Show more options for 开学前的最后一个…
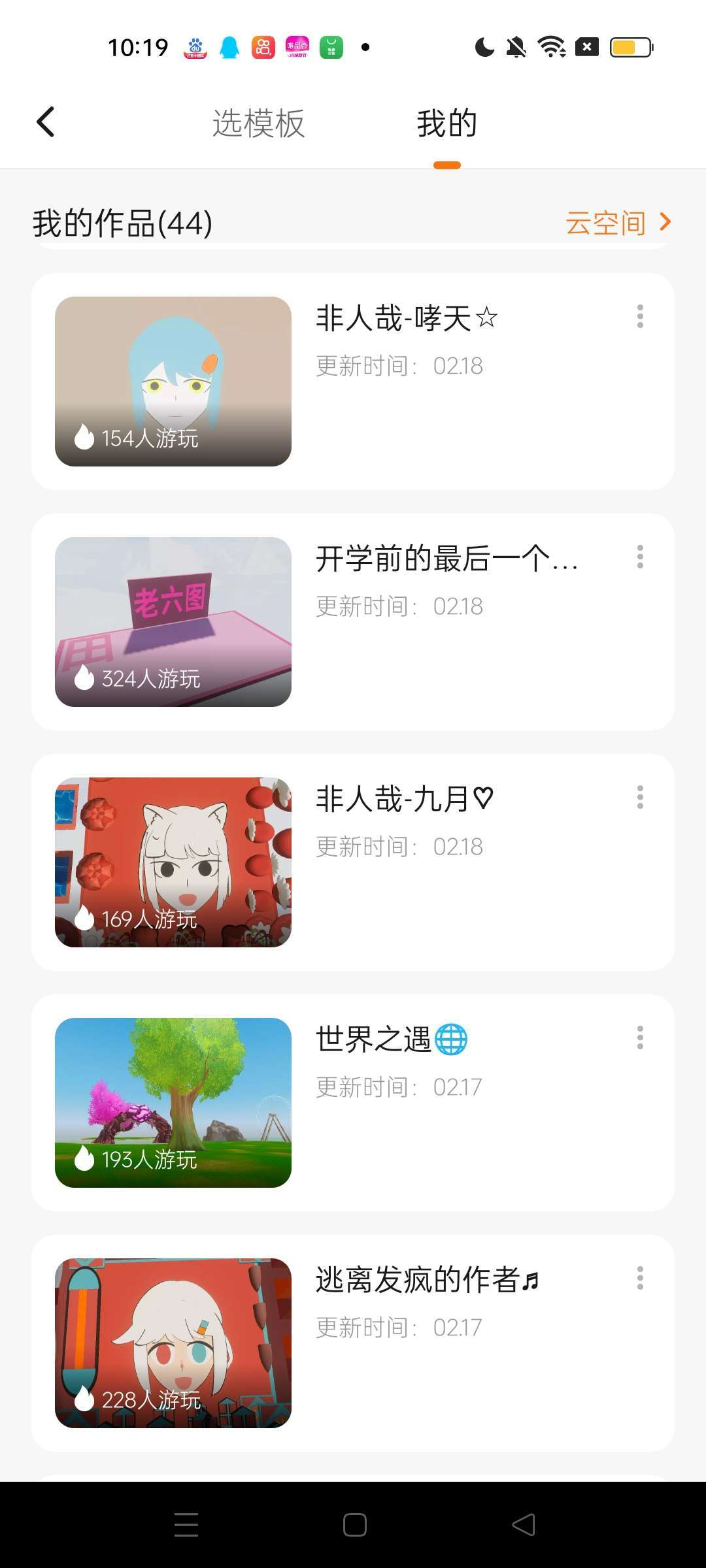The height and width of the screenshot is (1568, 706). (x=640, y=557)
